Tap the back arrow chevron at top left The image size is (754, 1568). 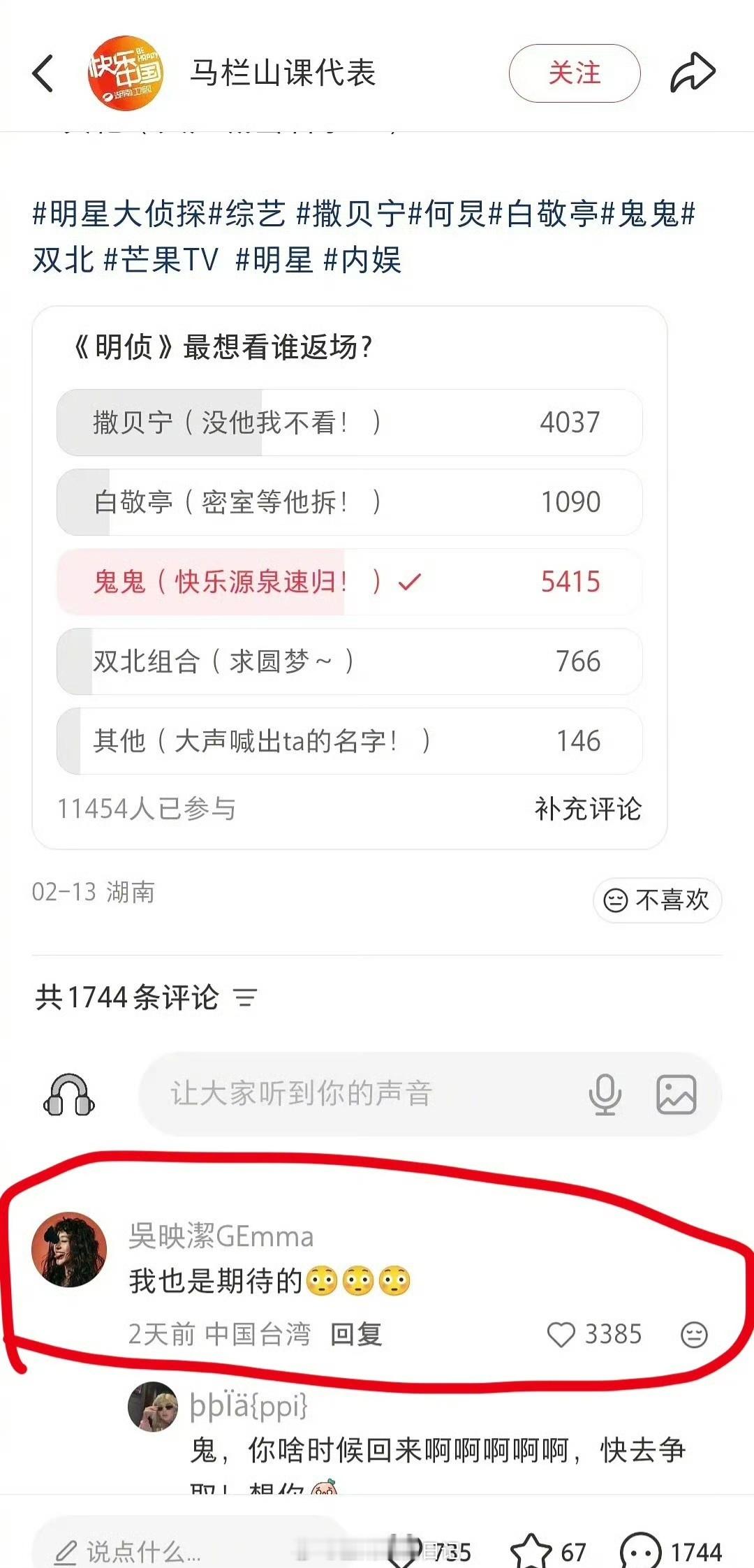(43, 72)
